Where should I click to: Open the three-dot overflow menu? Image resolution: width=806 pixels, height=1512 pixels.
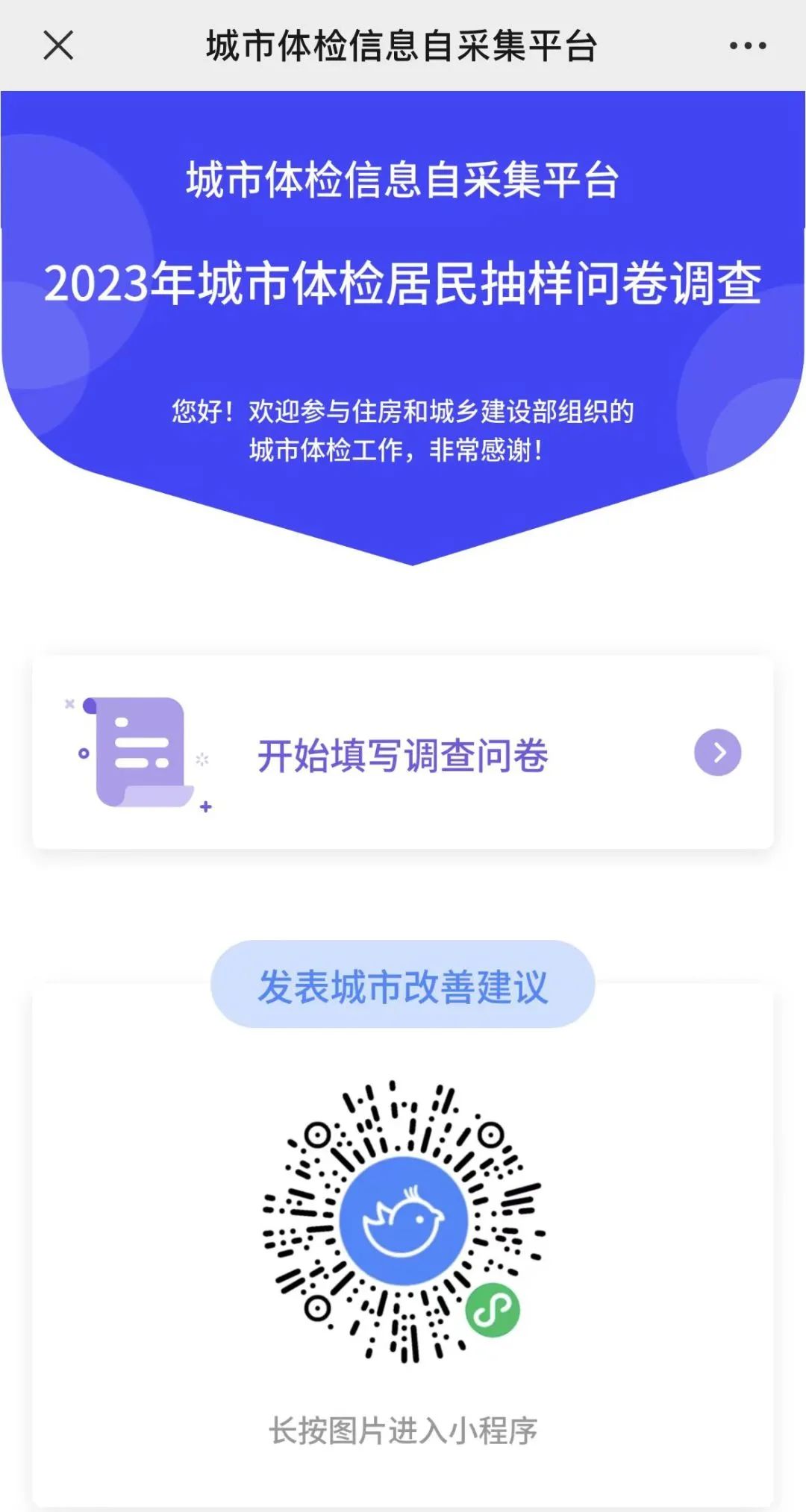pos(747,46)
